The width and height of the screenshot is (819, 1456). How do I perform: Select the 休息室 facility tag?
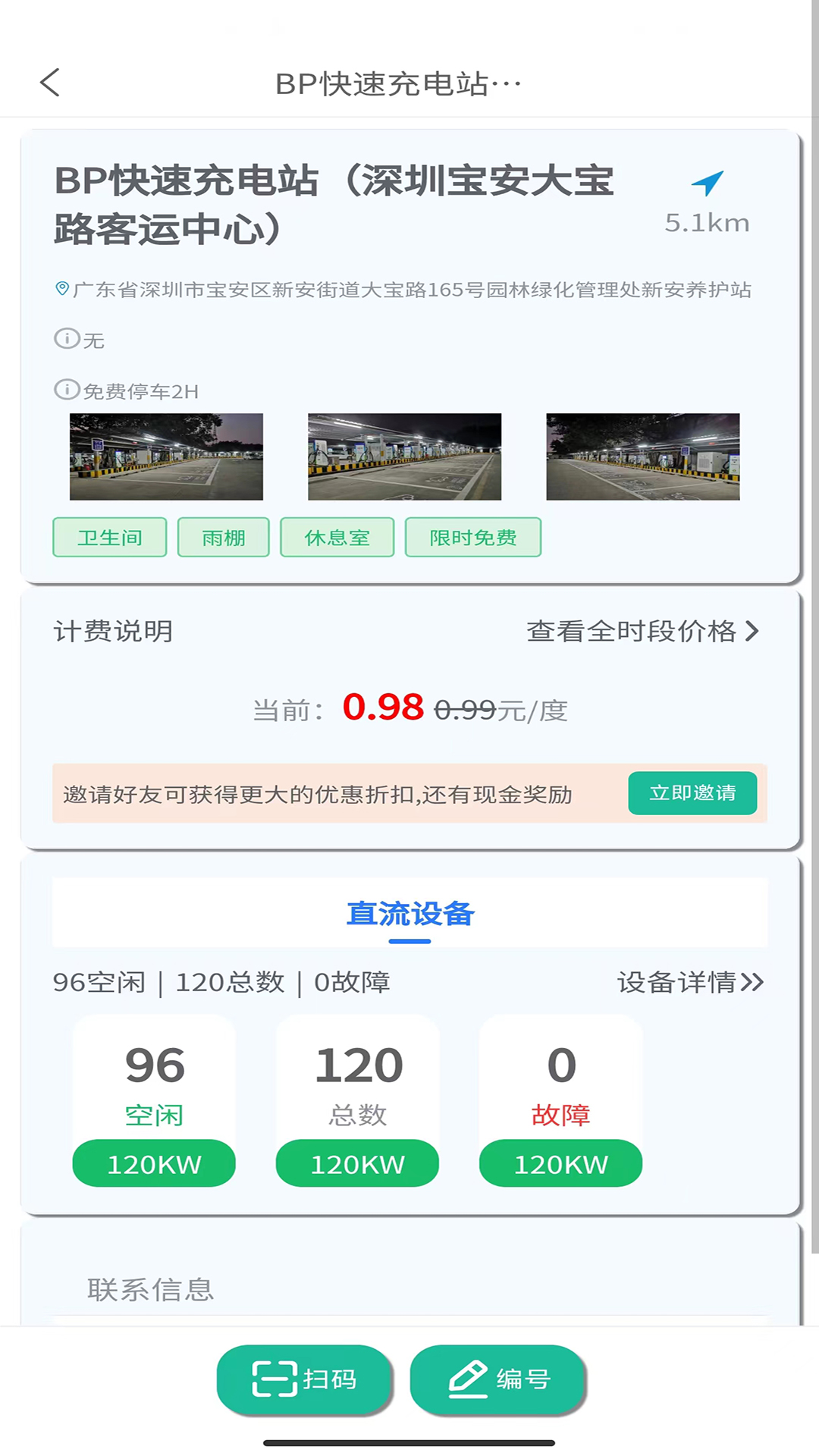point(337,537)
